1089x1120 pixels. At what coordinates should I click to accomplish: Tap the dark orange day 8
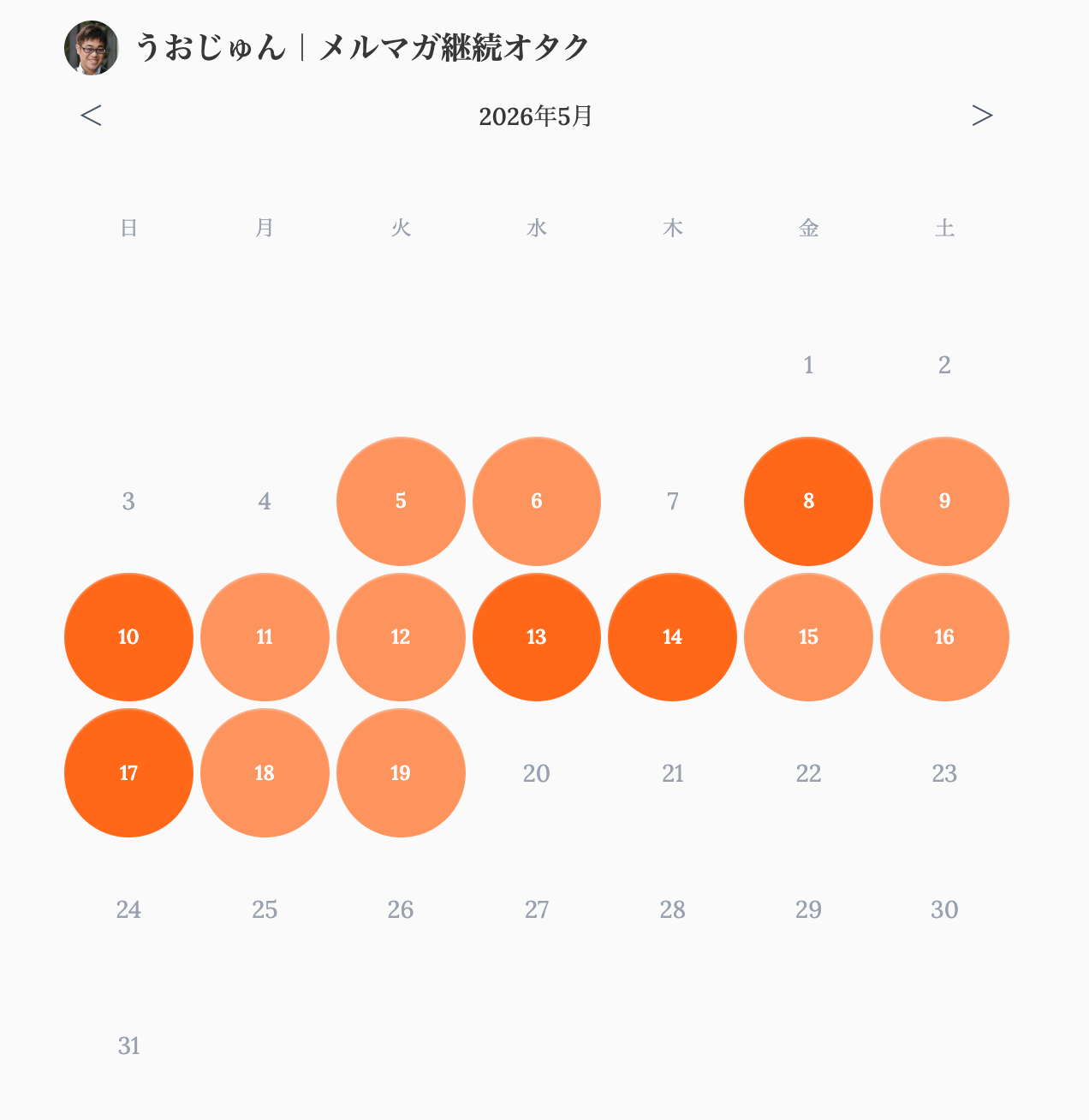[x=809, y=501]
